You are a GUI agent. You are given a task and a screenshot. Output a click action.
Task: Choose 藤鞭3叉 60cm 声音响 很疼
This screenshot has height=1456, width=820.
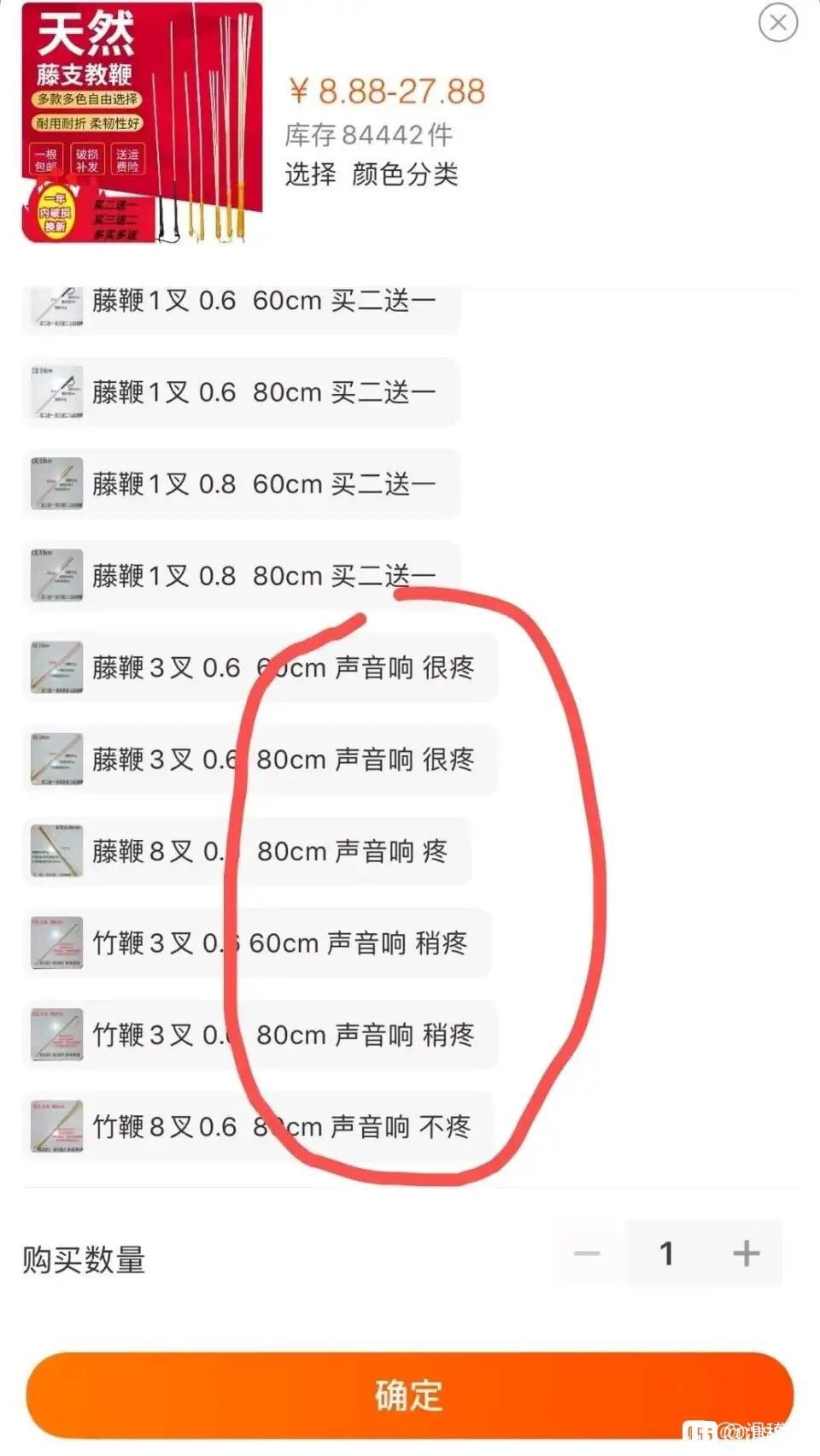[x=259, y=668]
